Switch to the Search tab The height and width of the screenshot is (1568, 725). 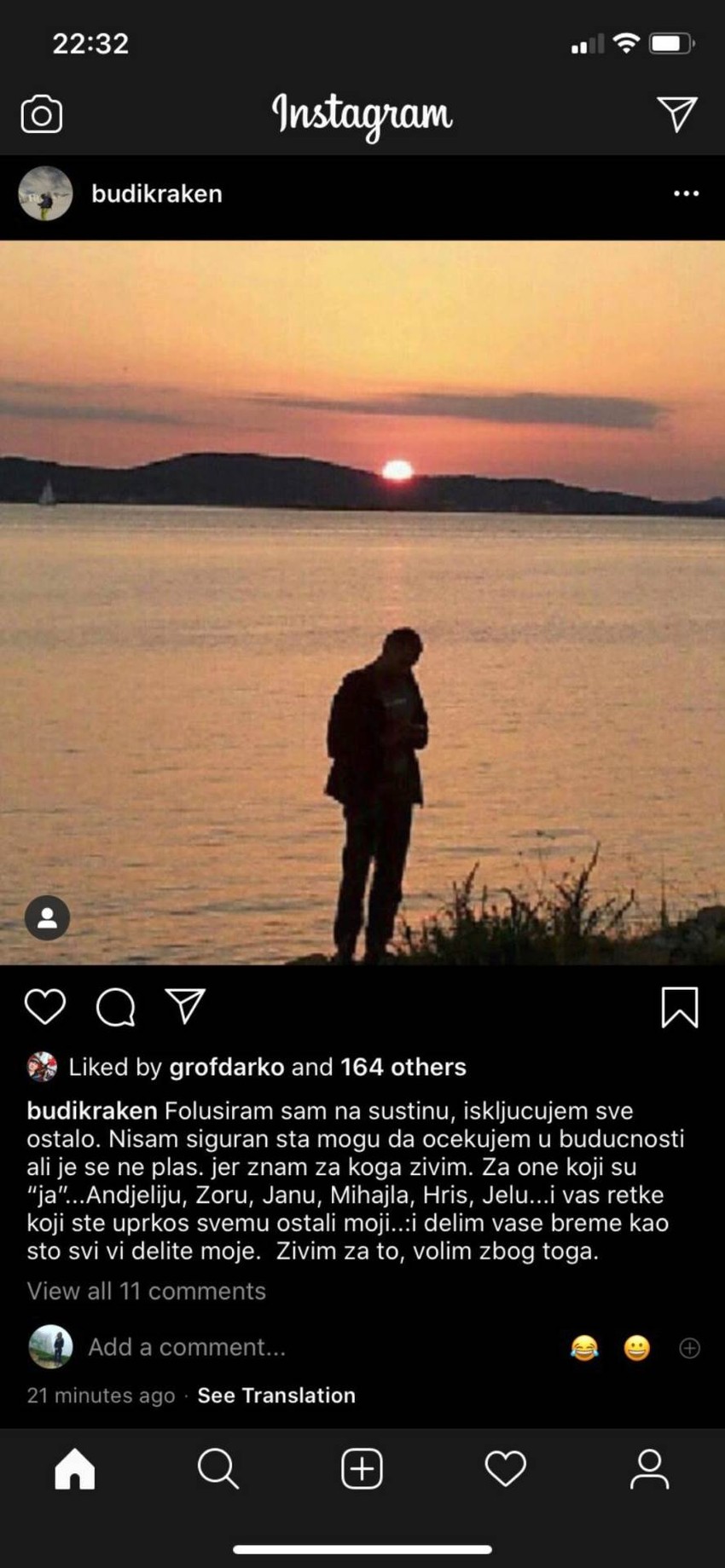pos(217,1468)
